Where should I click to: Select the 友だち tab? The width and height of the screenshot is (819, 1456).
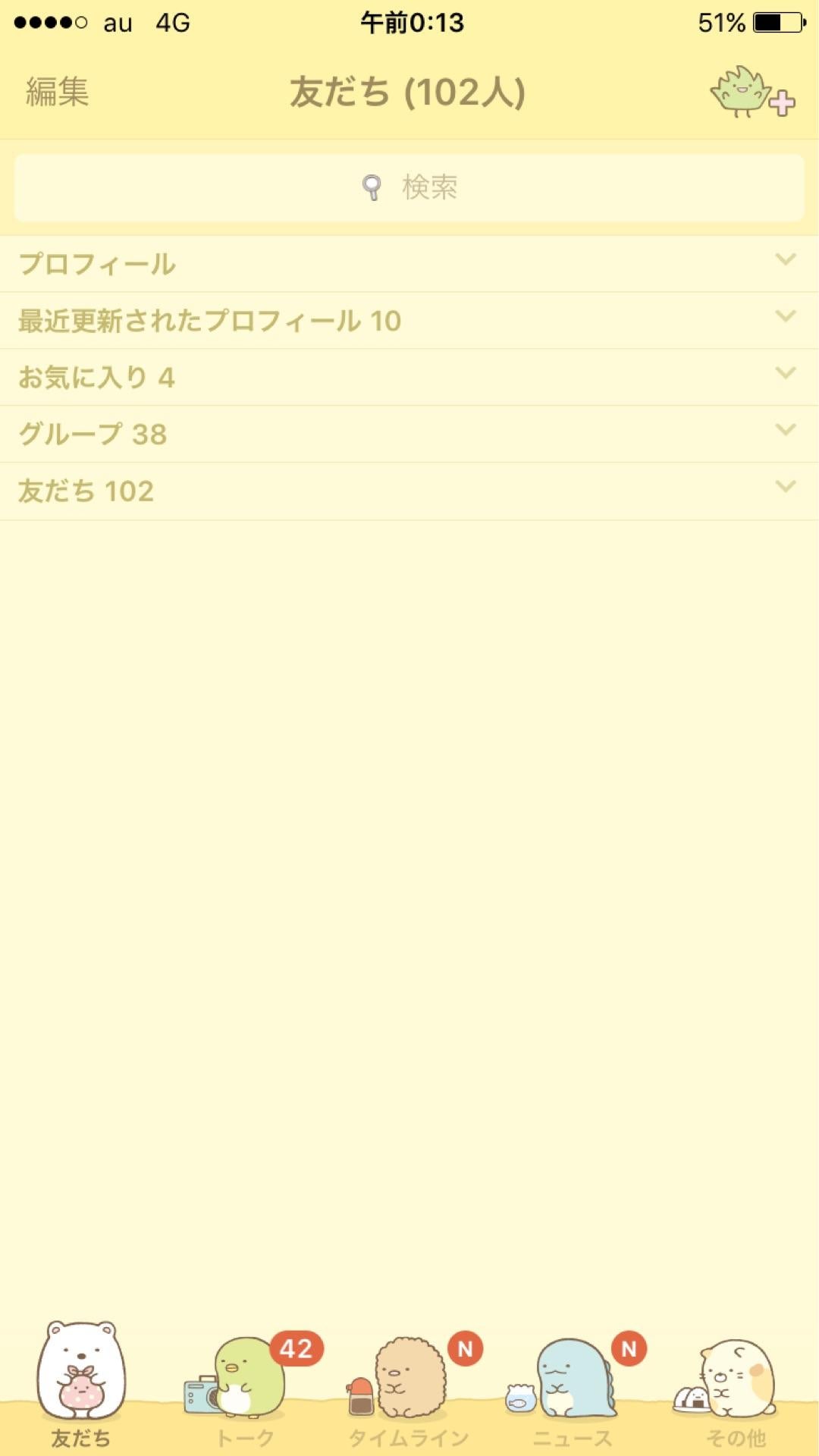coord(81,1386)
